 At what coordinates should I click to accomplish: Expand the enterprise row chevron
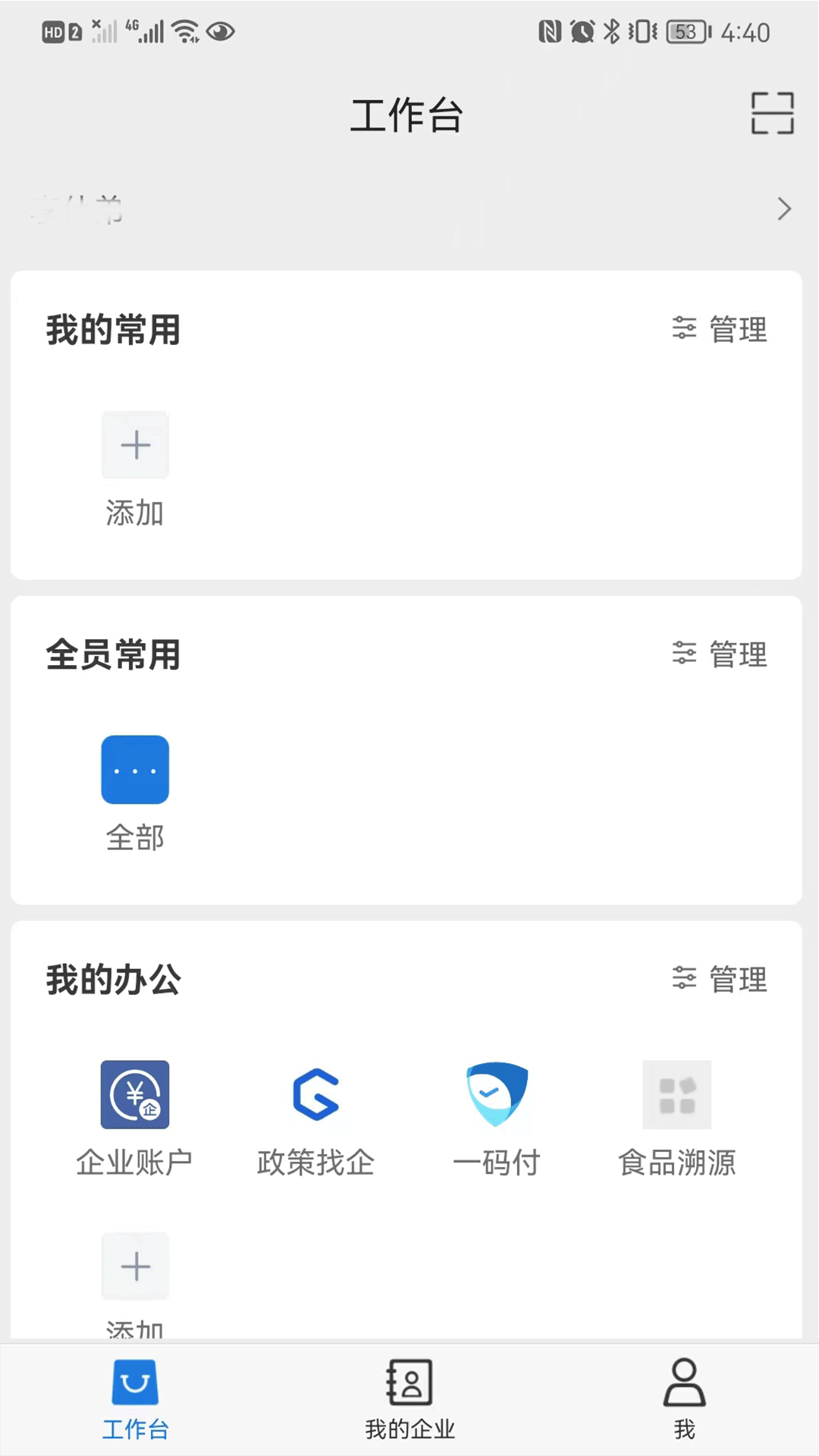click(784, 209)
